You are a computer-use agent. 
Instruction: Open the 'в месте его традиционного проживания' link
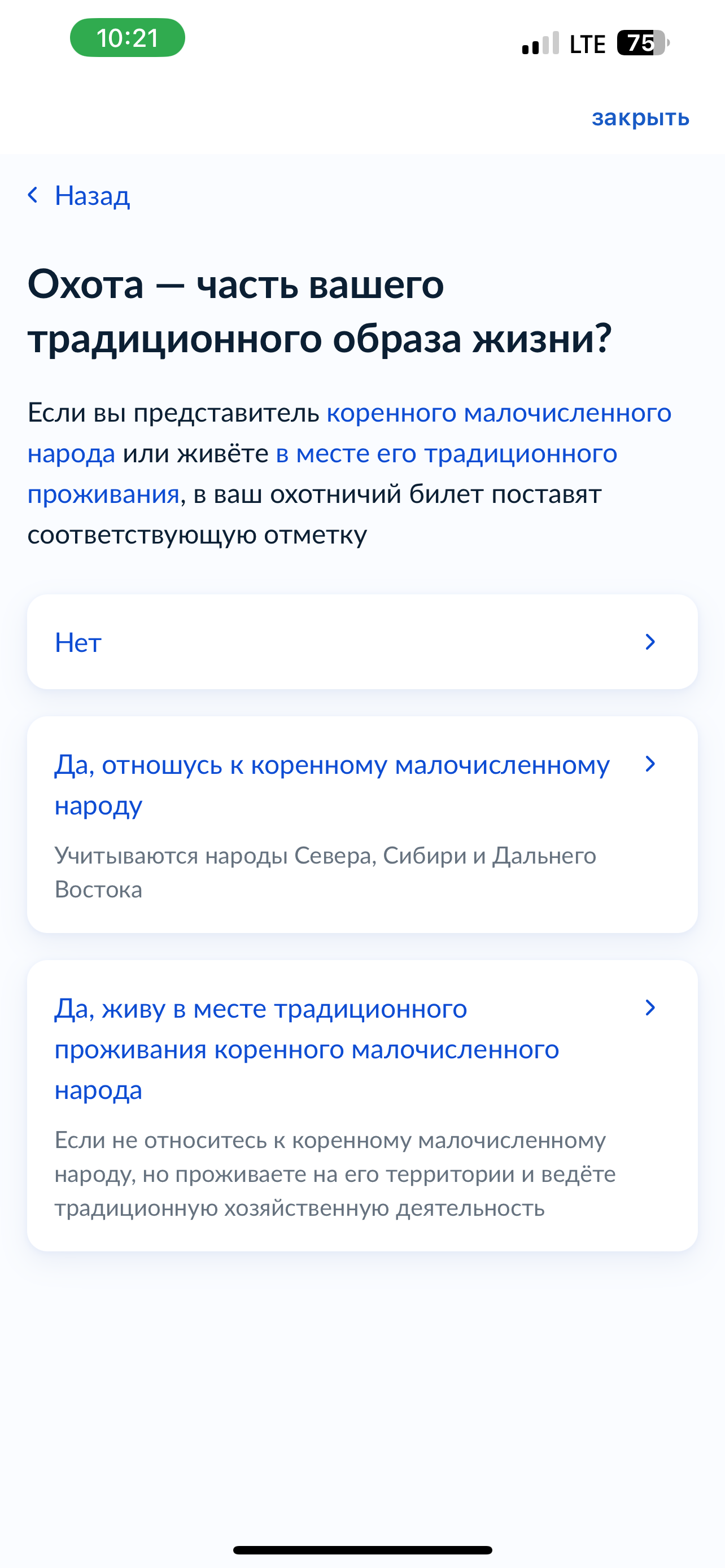point(446,454)
